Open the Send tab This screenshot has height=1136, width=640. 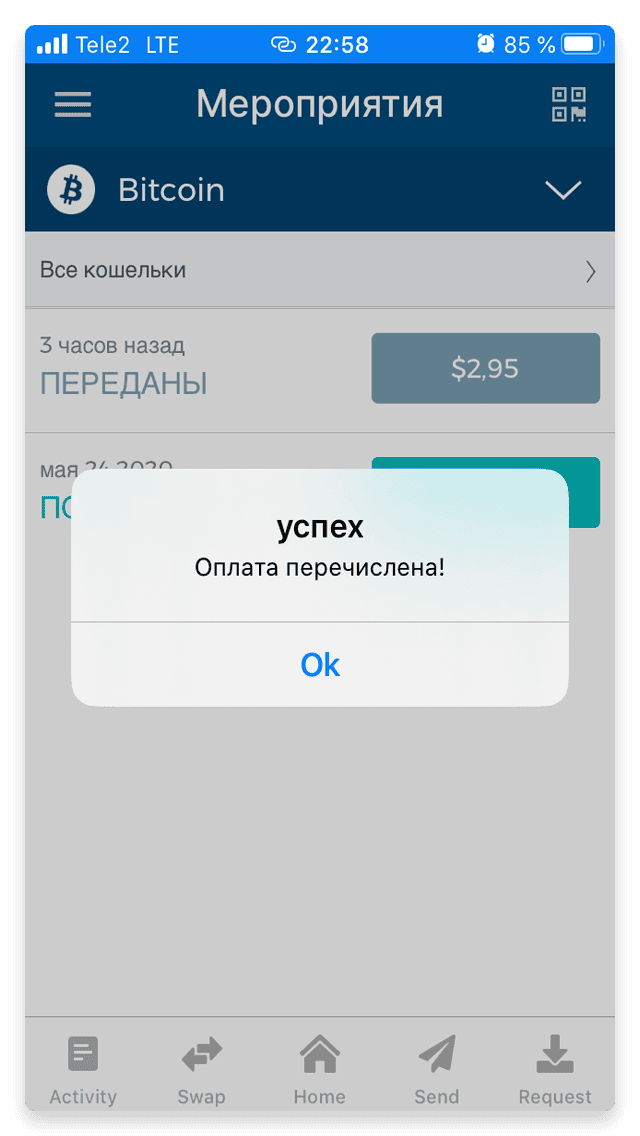pos(437,1070)
